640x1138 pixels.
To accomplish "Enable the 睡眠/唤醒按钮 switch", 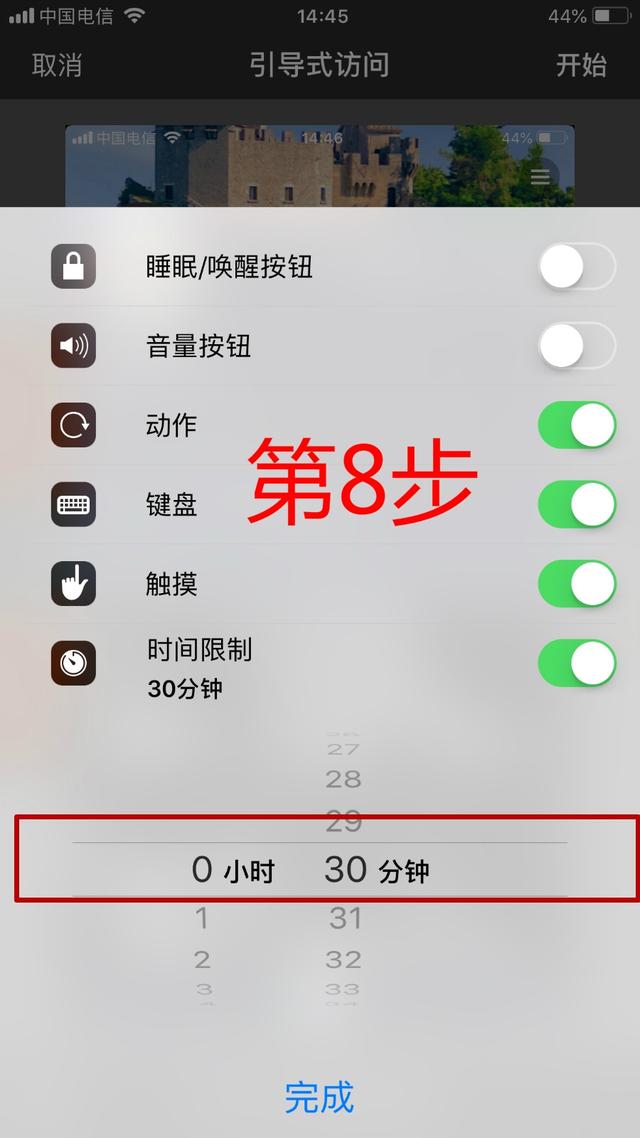I will click(x=576, y=267).
